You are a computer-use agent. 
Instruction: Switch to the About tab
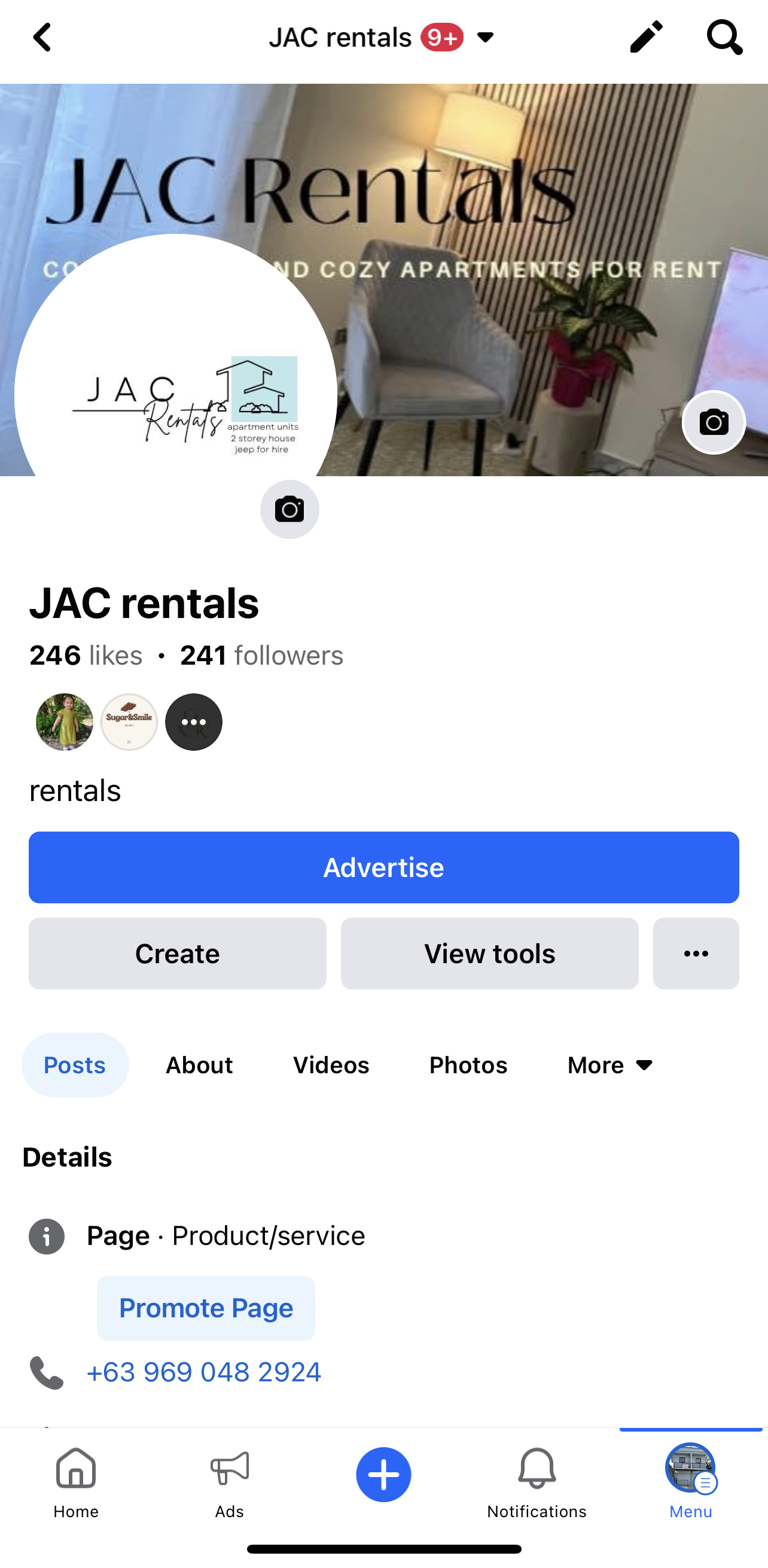(199, 1065)
